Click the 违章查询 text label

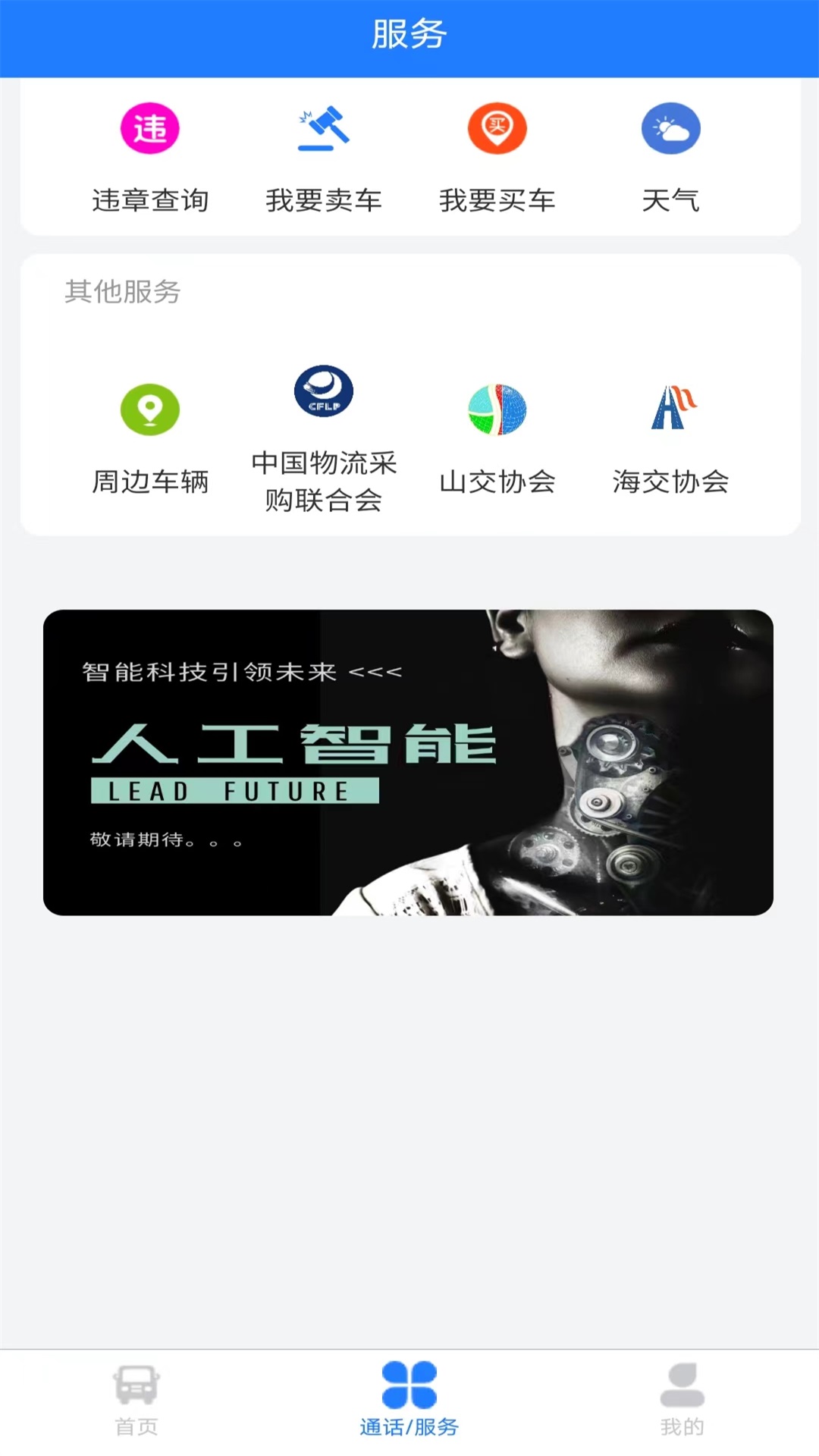tap(149, 200)
